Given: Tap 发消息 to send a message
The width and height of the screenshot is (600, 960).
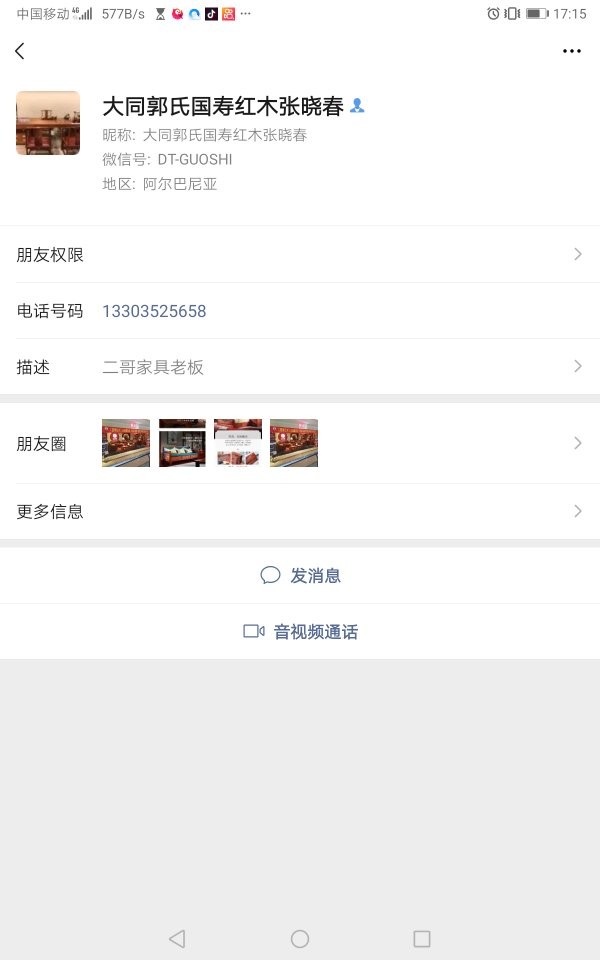Looking at the screenshot, I should coord(300,575).
